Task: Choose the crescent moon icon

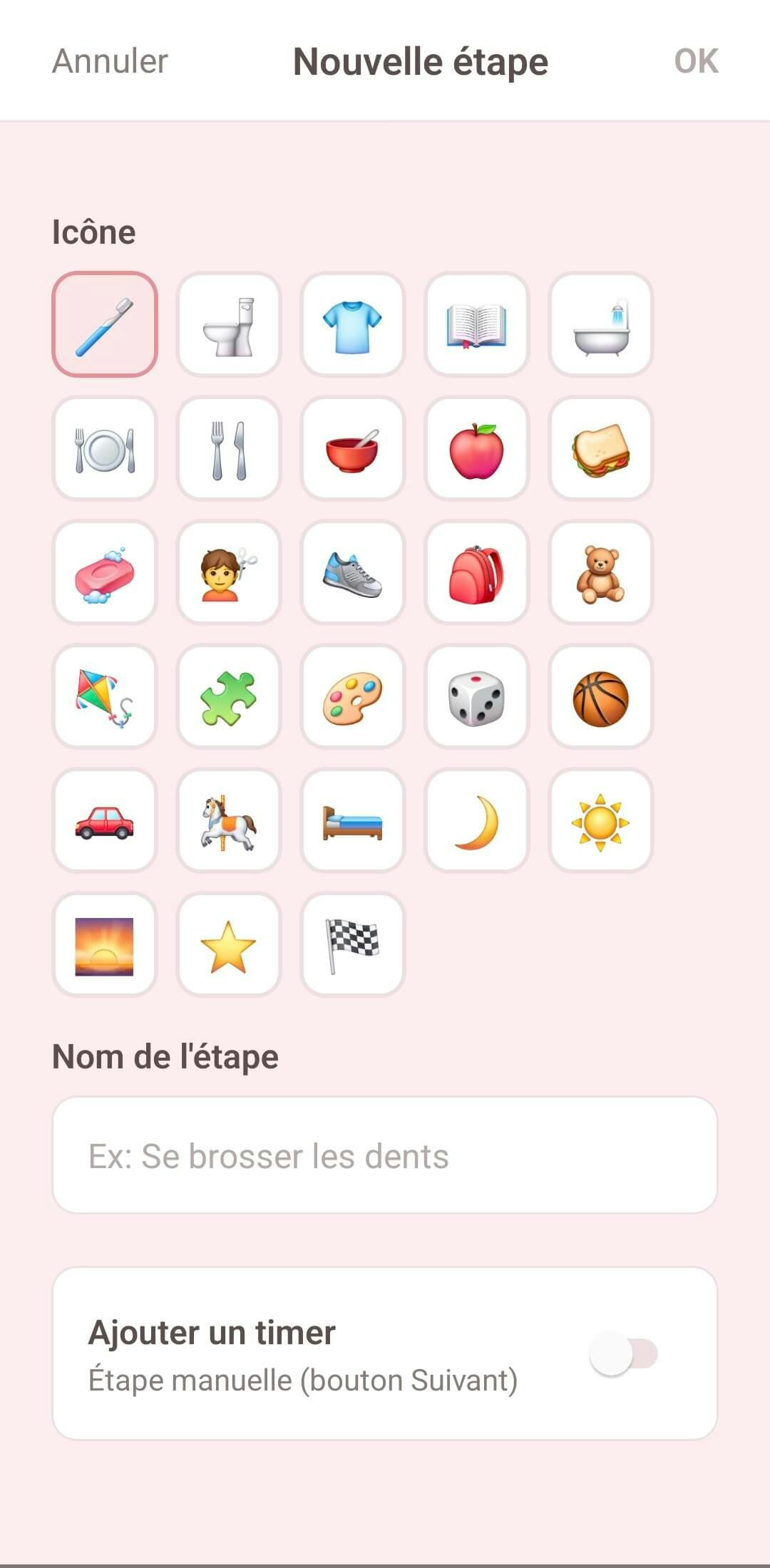Action: [476, 820]
